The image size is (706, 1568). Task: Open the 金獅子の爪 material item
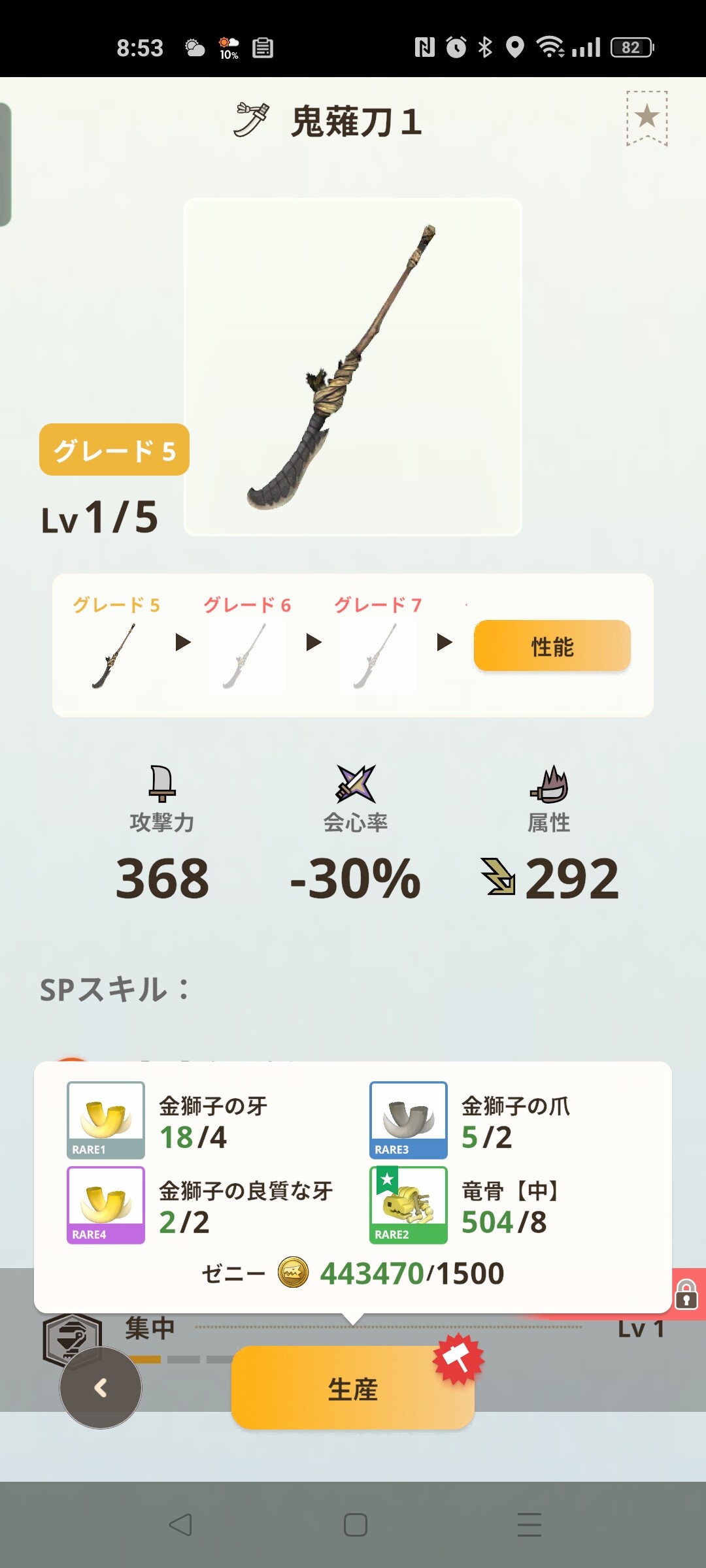[409, 1120]
